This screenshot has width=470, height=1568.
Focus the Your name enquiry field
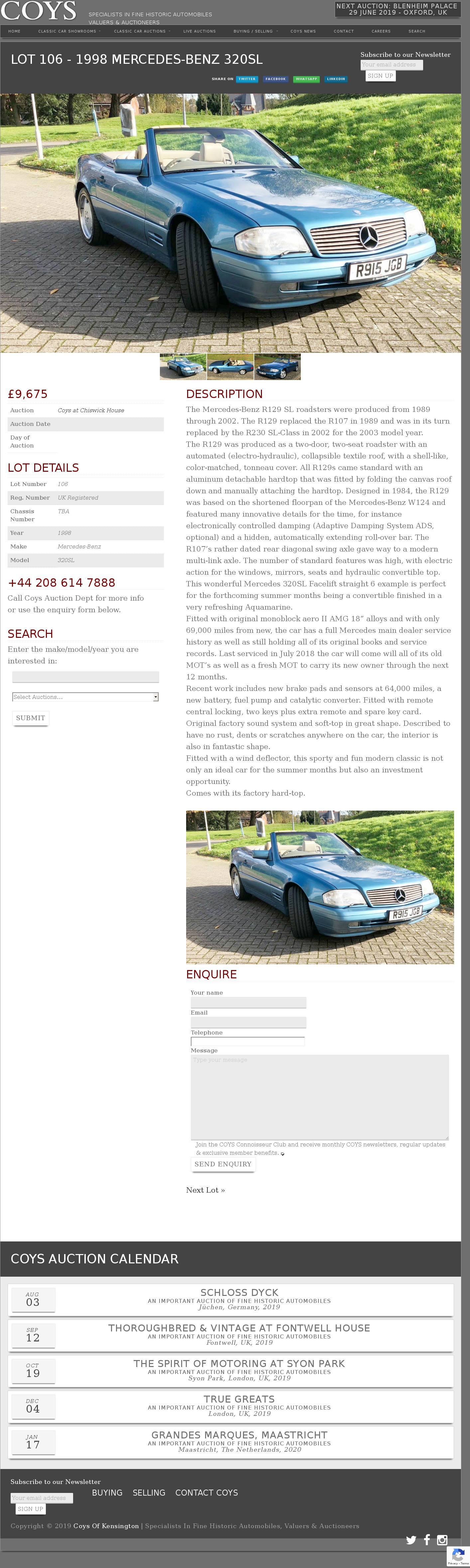[248, 1003]
